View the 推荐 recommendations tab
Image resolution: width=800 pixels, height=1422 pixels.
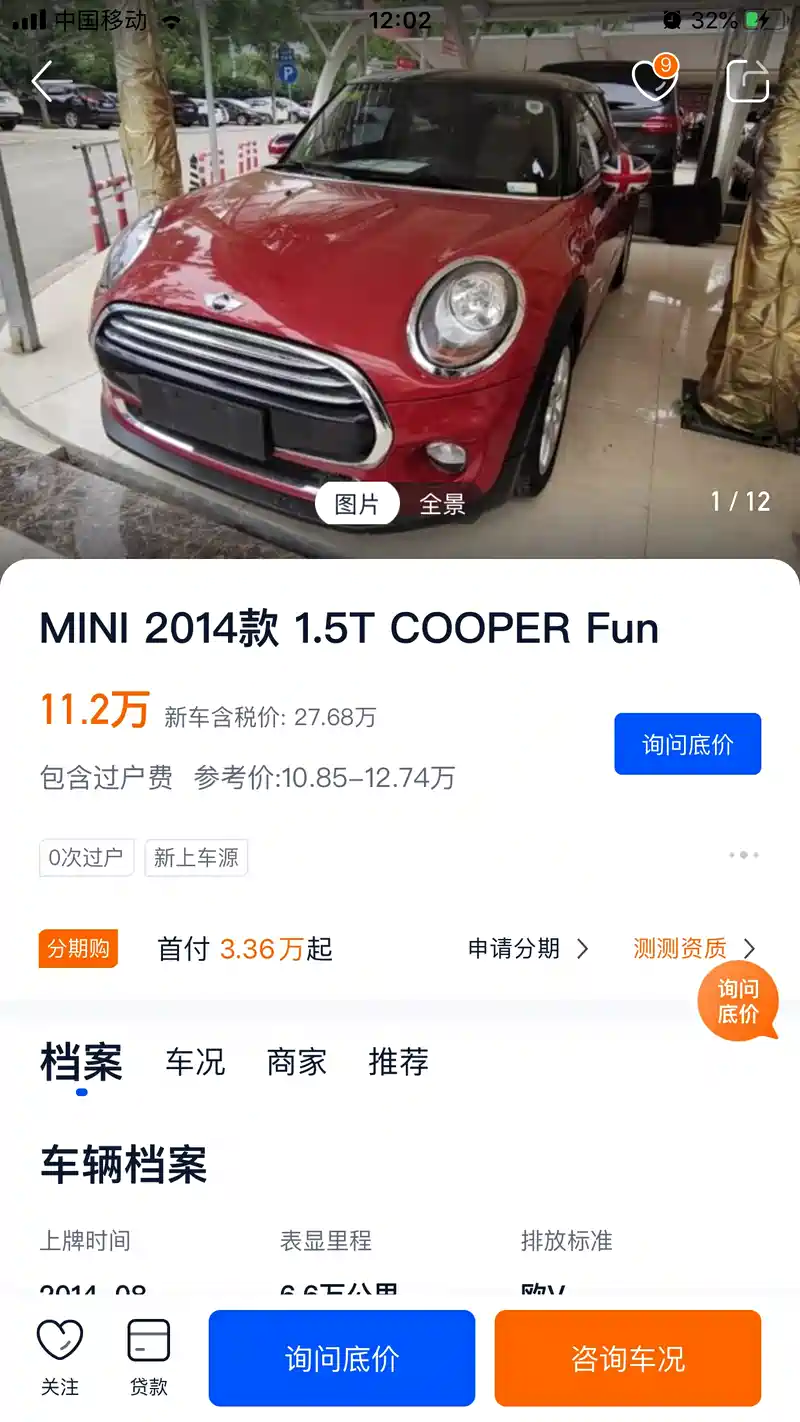[x=398, y=1062]
